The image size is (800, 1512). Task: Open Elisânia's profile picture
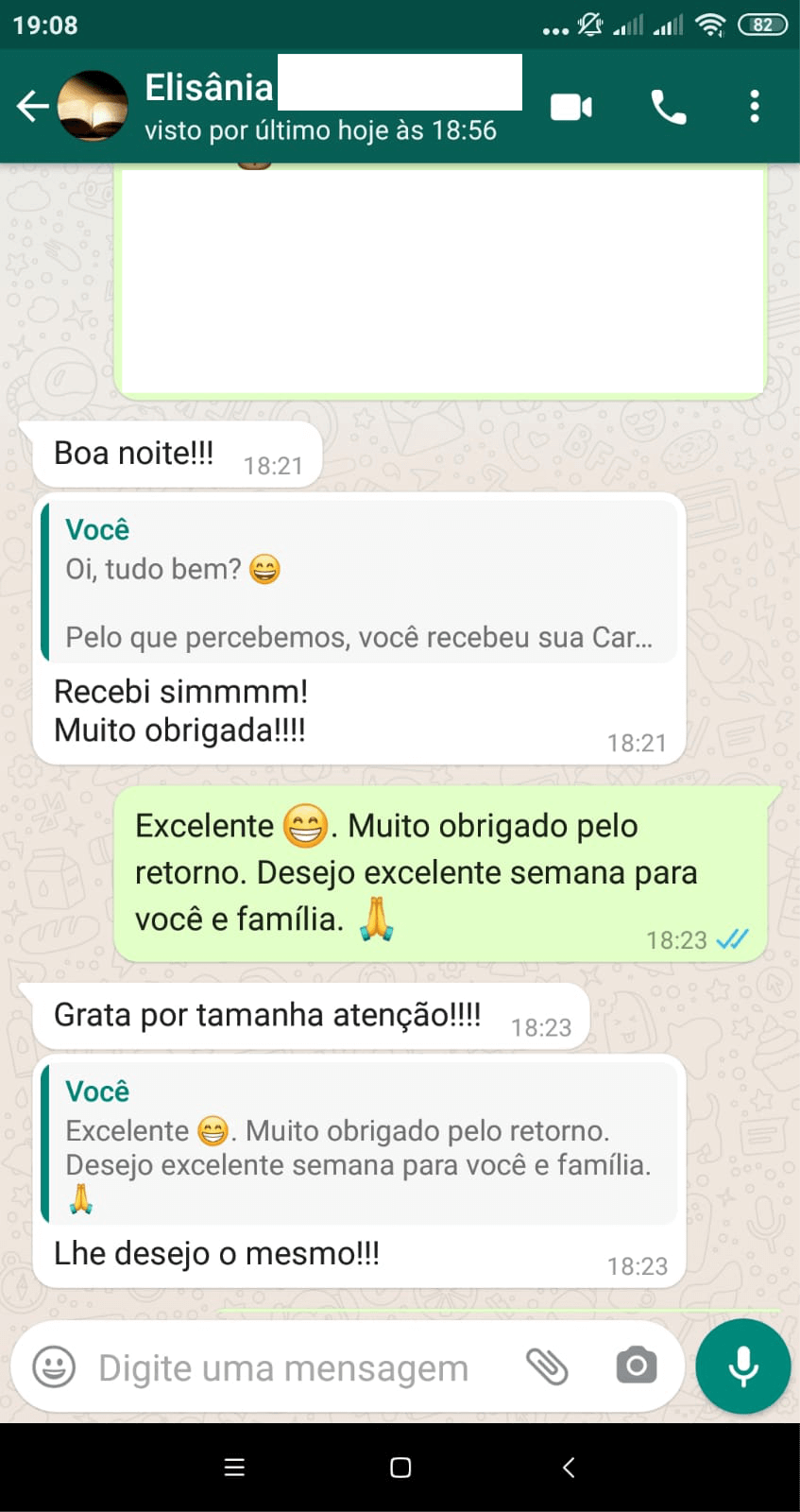coord(91,106)
